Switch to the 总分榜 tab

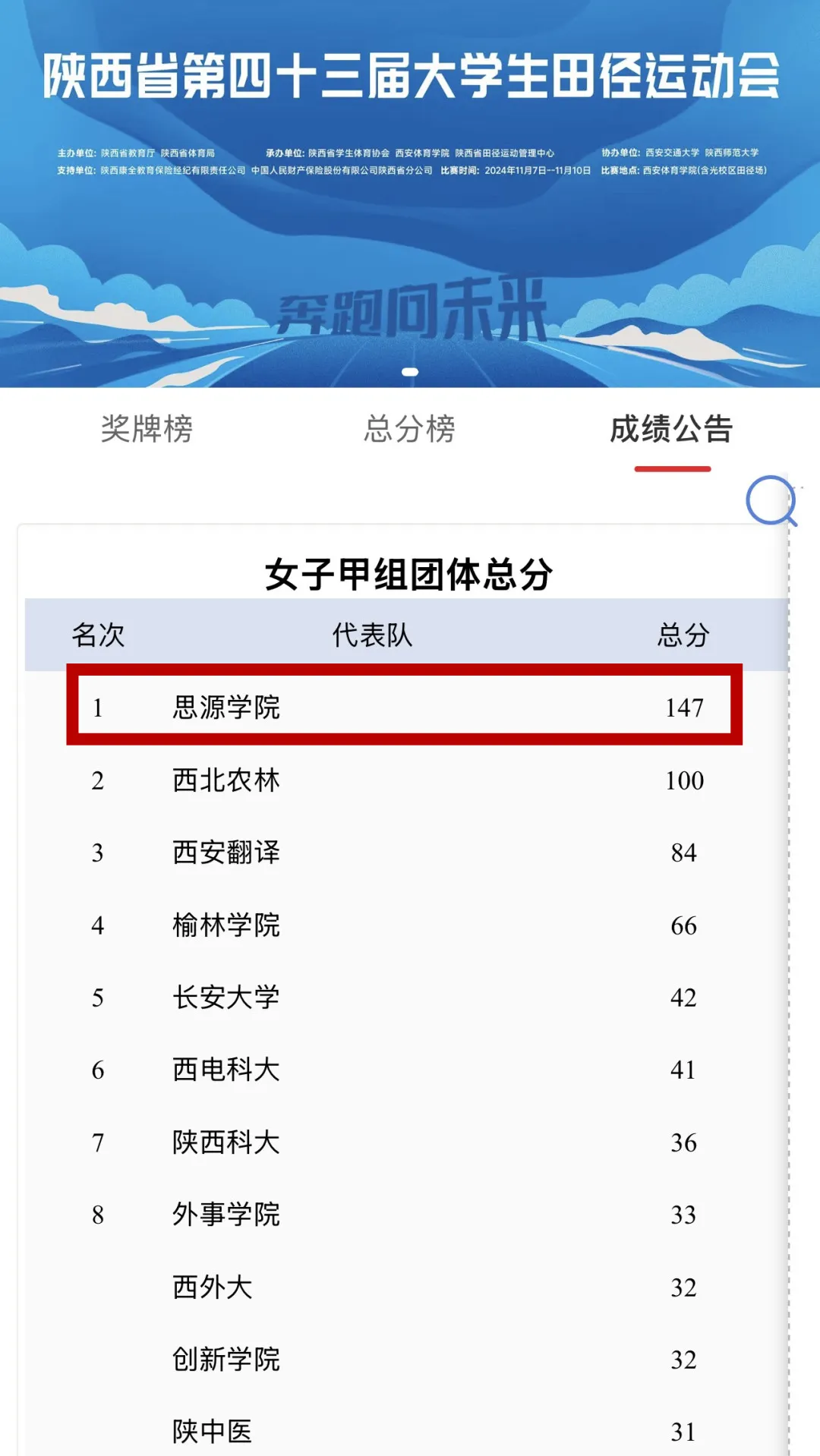tap(408, 430)
